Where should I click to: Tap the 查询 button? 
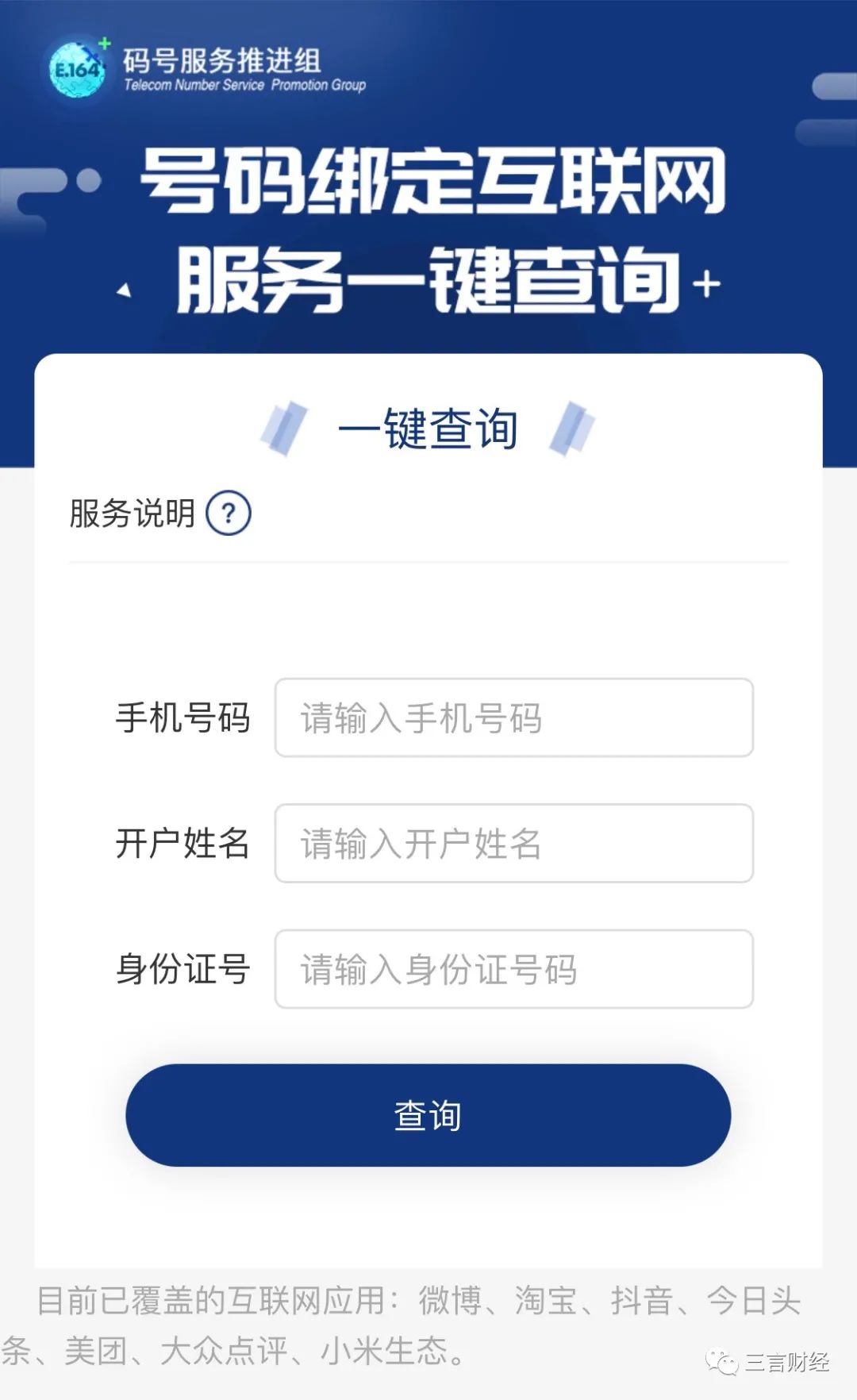click(x=428, y=1115)
